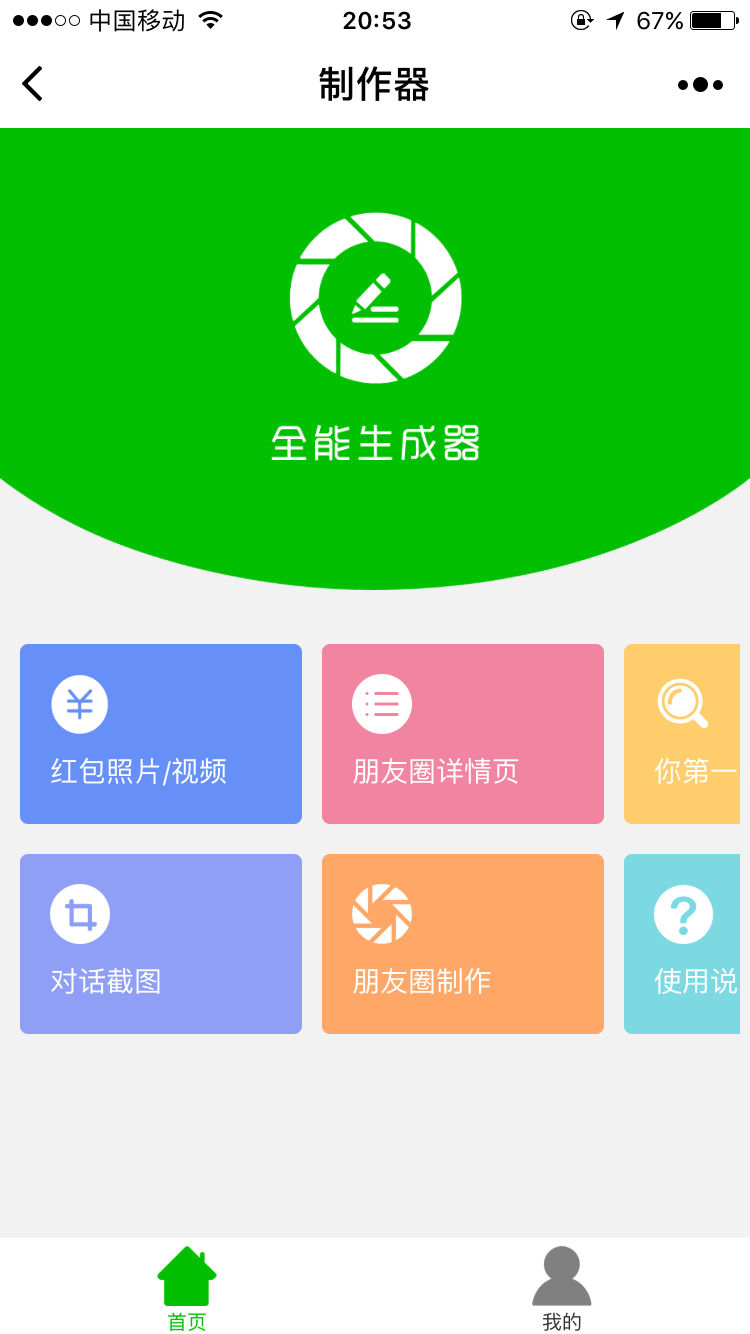Tap the question mark icon on 使用说明 card

[x=683, y=912]
